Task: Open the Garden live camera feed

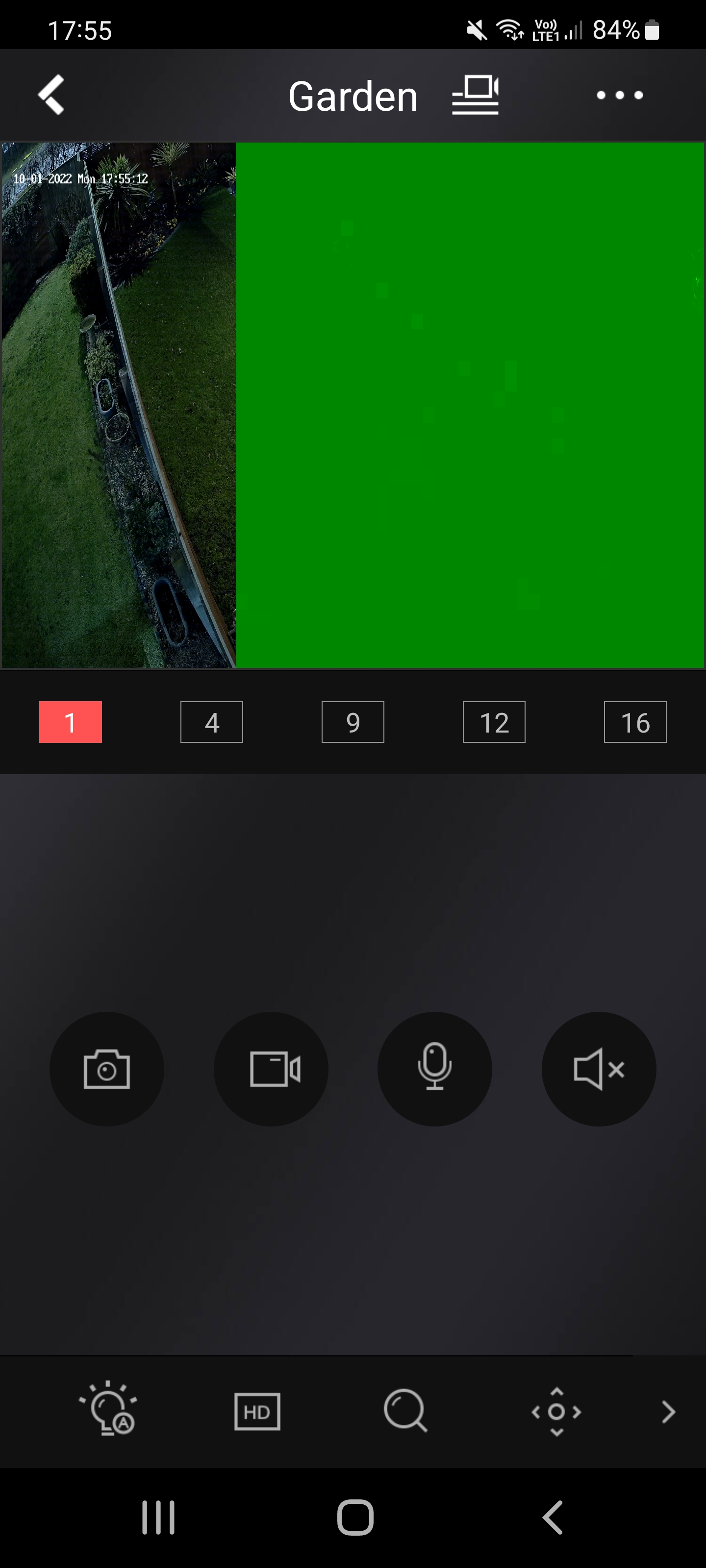Action: click(x=119, y=405)
